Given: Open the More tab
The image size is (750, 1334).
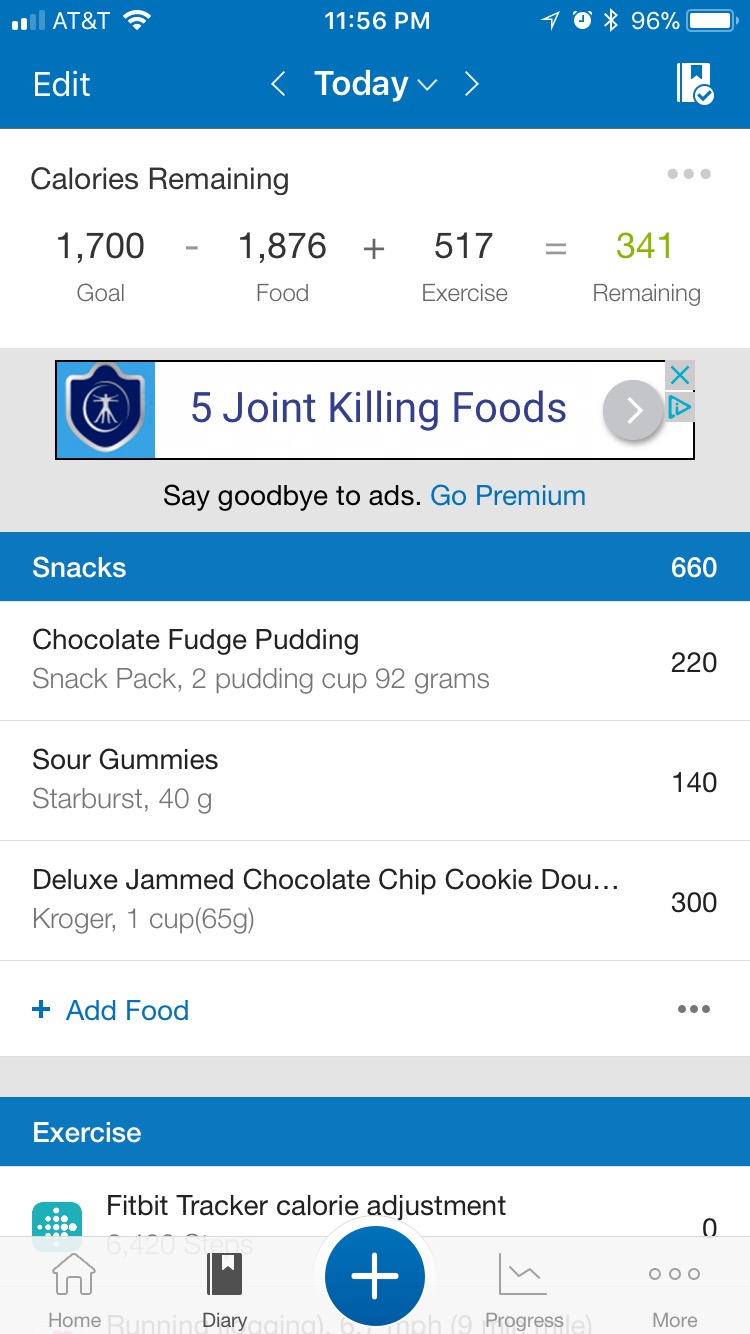Looking at the screenshot, I should click(x=674, y=1291).
